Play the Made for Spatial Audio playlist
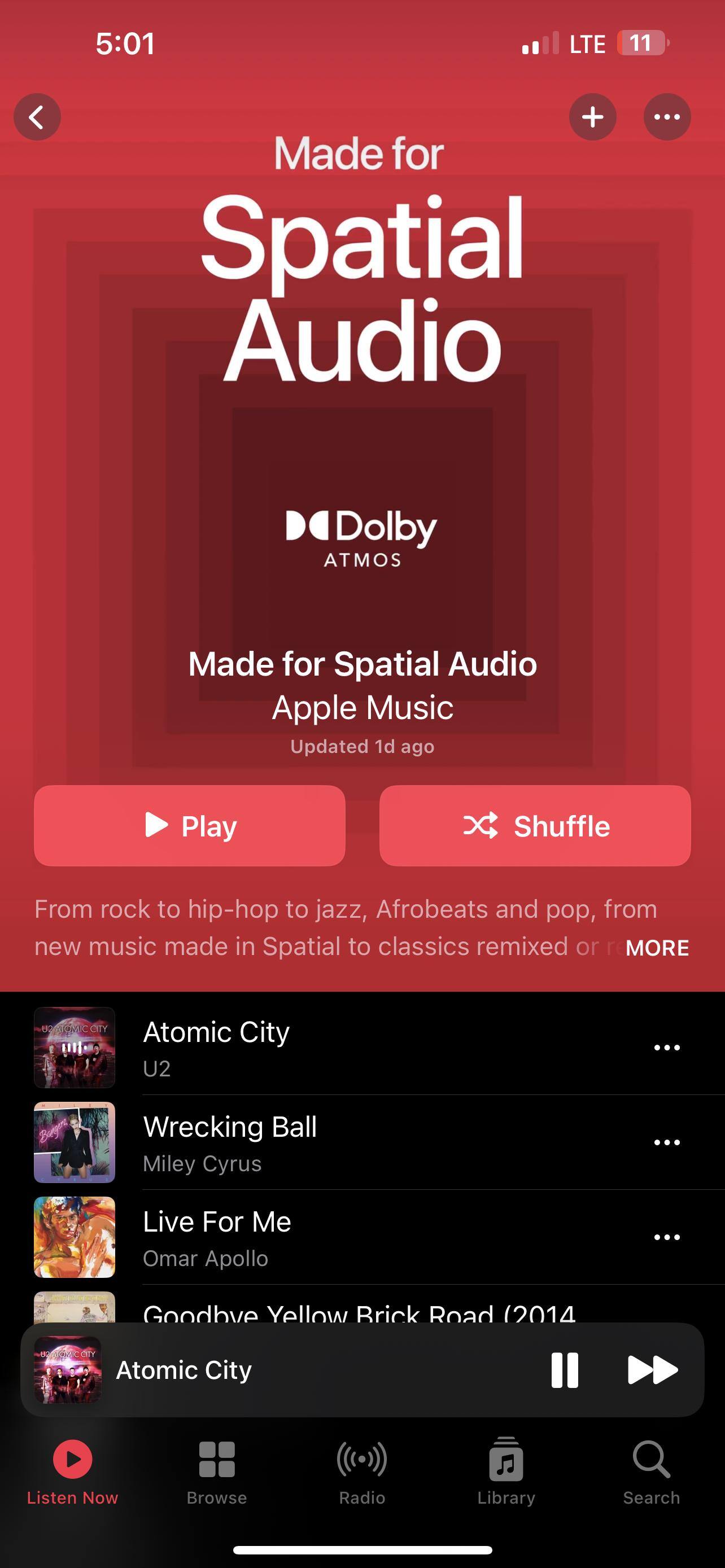Viewport: 725px width, 1568px height. [x=189, y=825]
